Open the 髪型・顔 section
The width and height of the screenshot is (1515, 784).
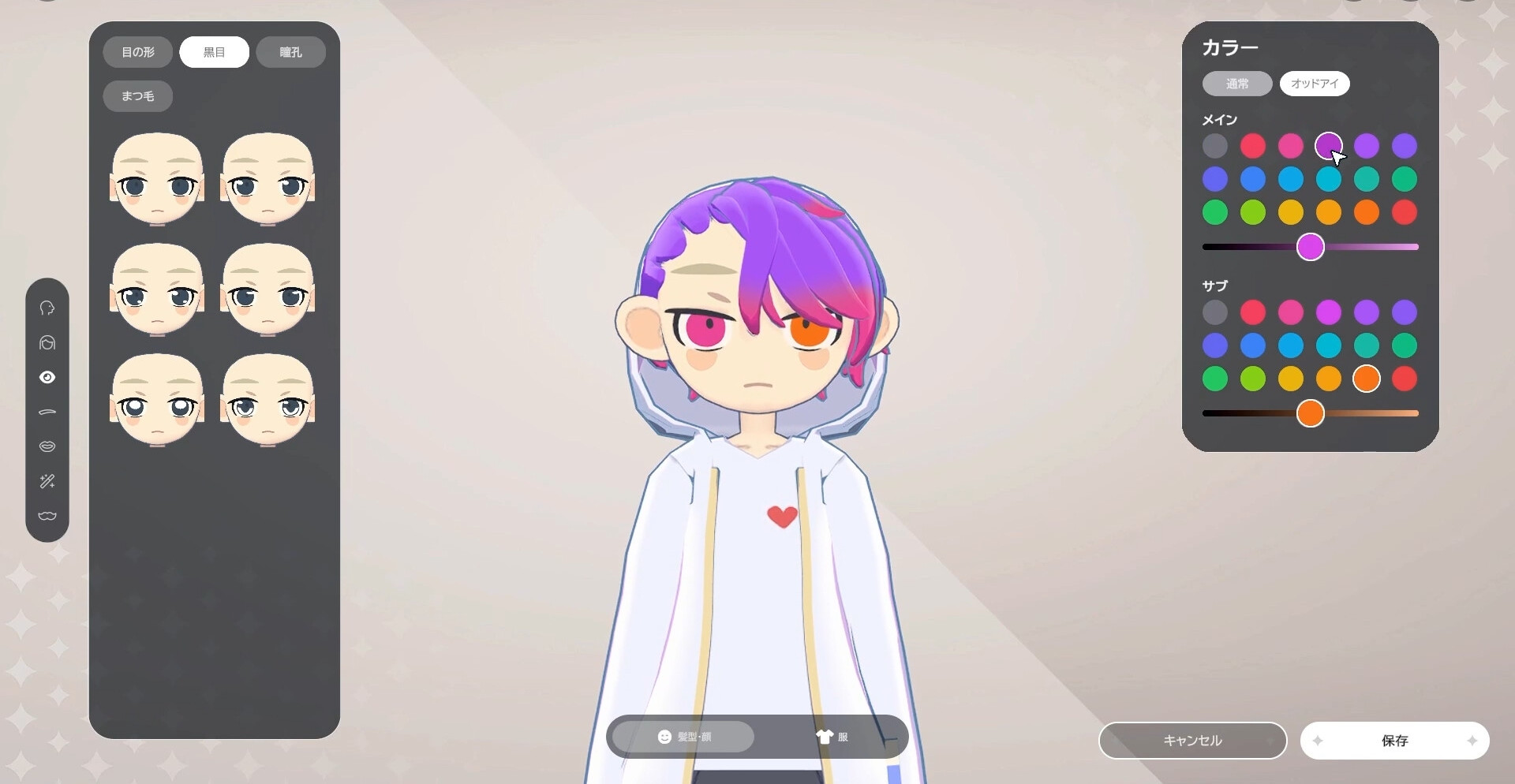click(x=683, y=737)
